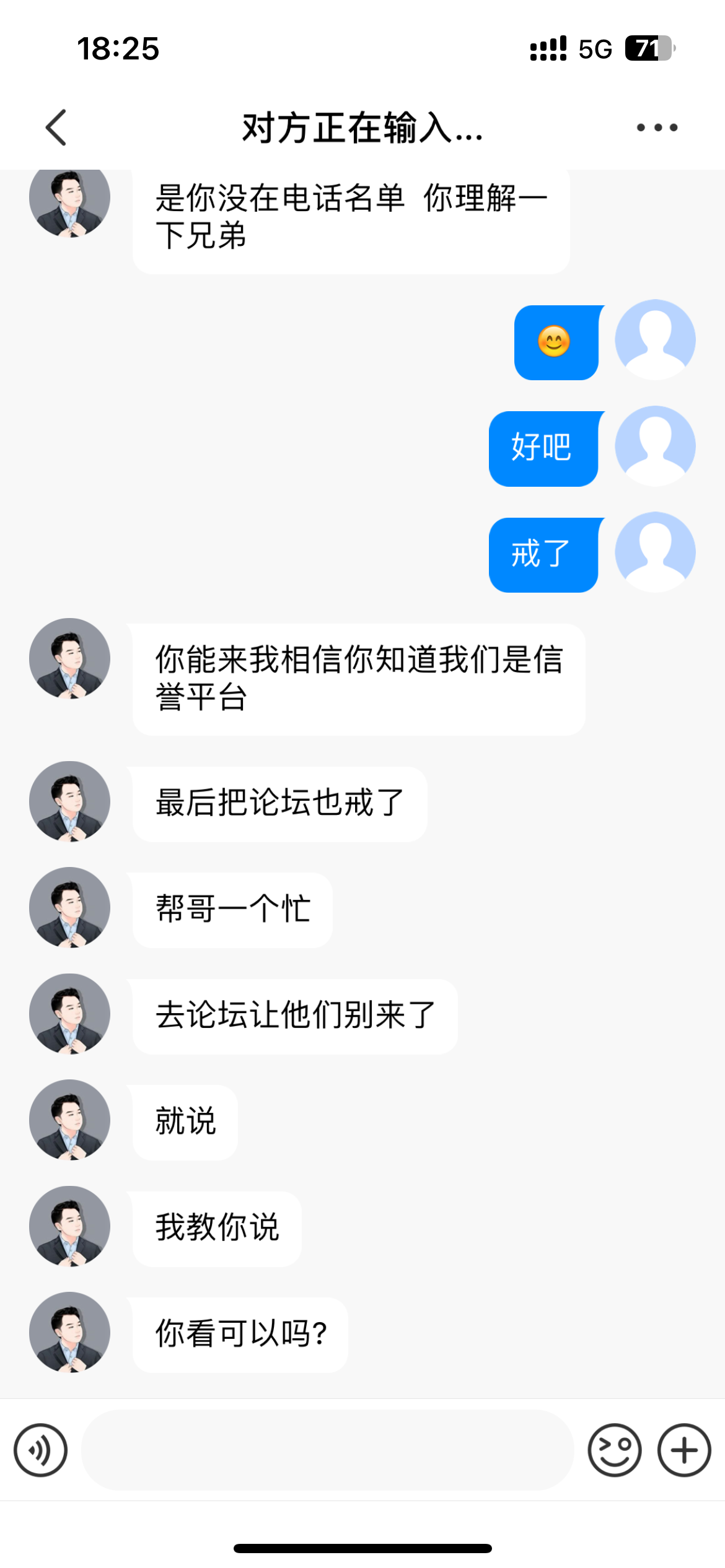This screenshot has height=1568, width=725.
Task: Open the three-dot more options menu
Action: 657,128
